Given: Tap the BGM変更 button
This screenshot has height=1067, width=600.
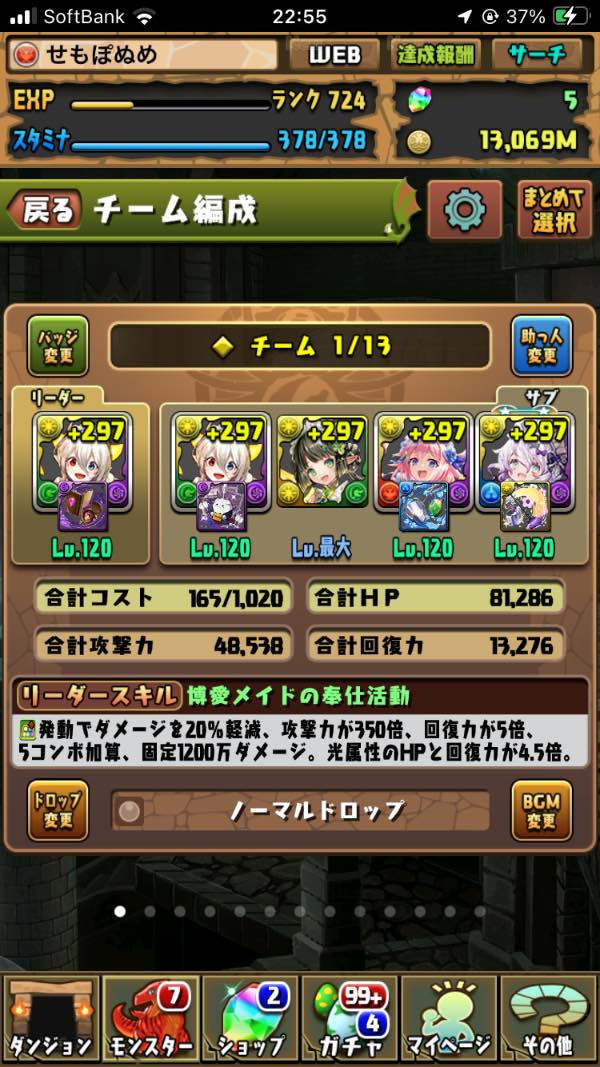Looking at the screenshot, I should pos(541,810).
